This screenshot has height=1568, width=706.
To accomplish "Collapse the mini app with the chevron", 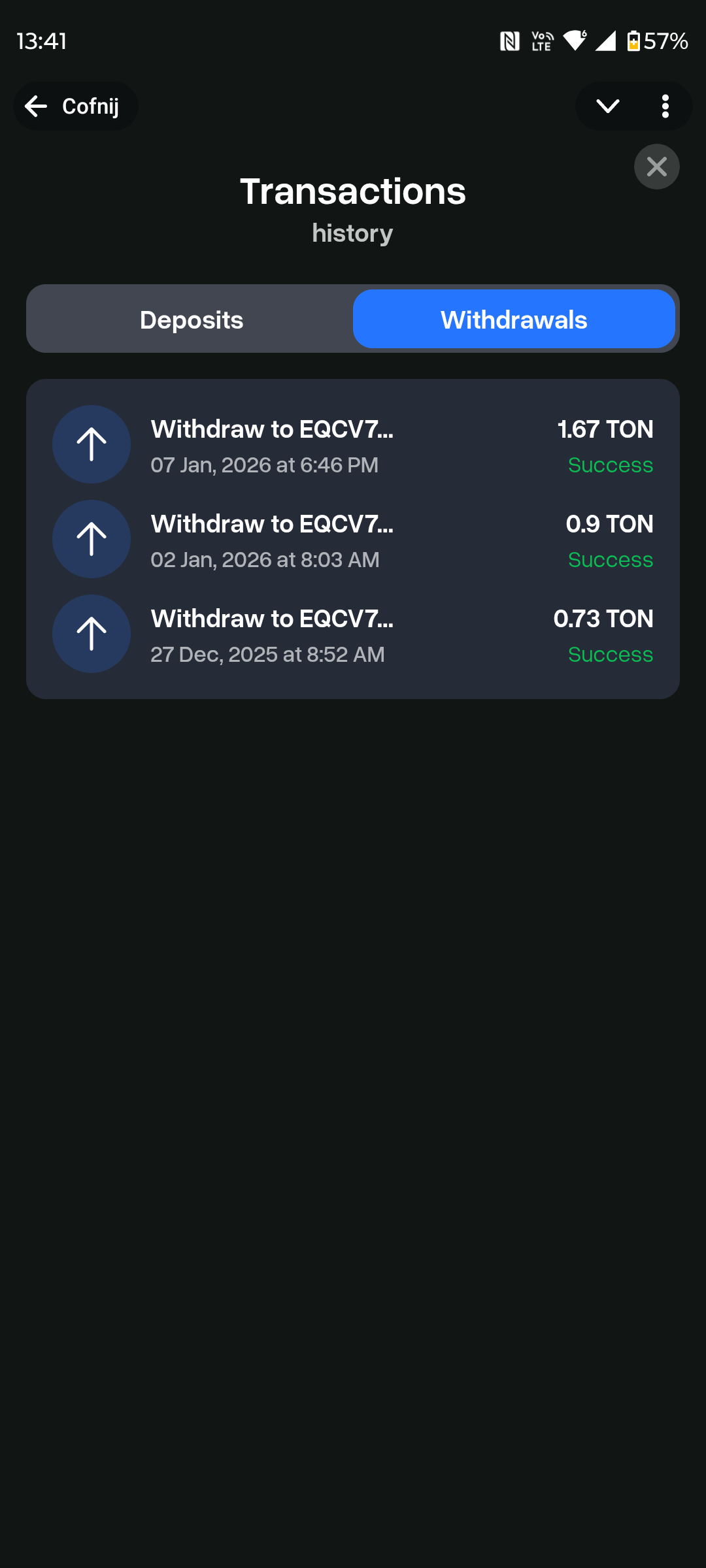I will [607, 106].
